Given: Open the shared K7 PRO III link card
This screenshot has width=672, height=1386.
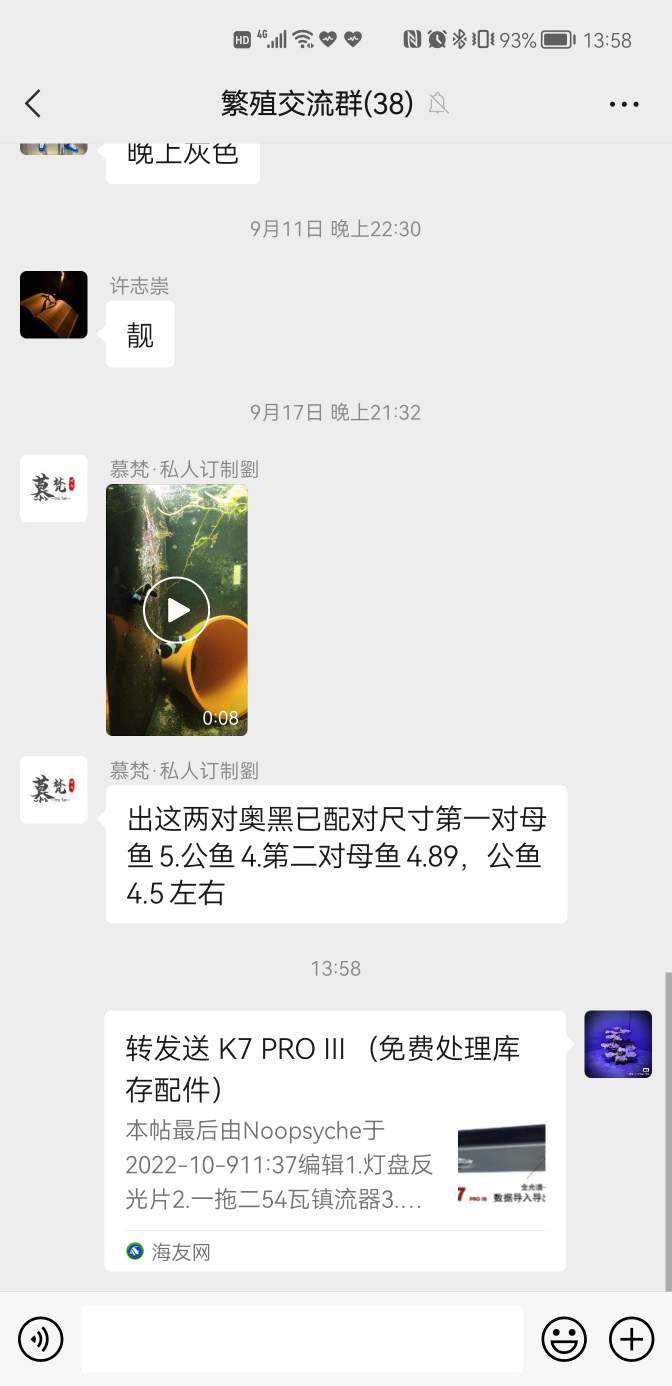Looking at the screenshot, I should coord(335,1140).
